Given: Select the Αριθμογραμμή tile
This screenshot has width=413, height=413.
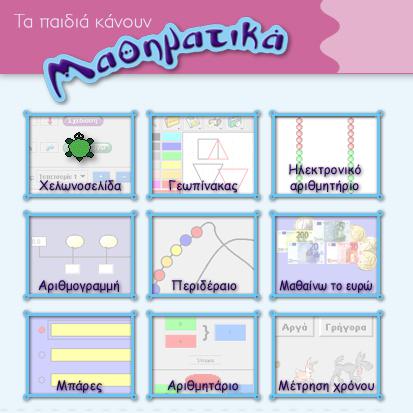Looking at the screenshot, I should click(80, 255).
